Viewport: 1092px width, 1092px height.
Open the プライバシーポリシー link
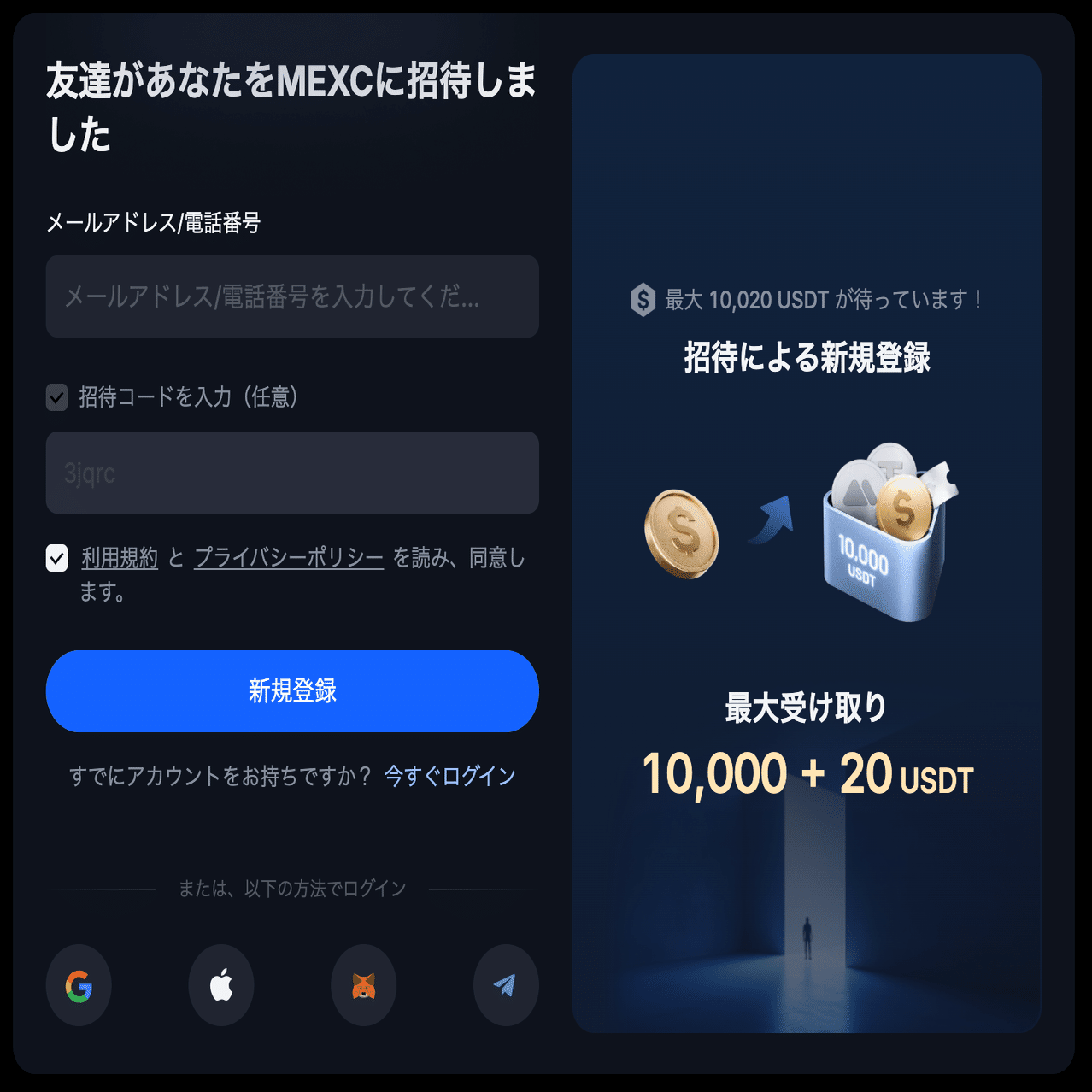click(289, 558)
